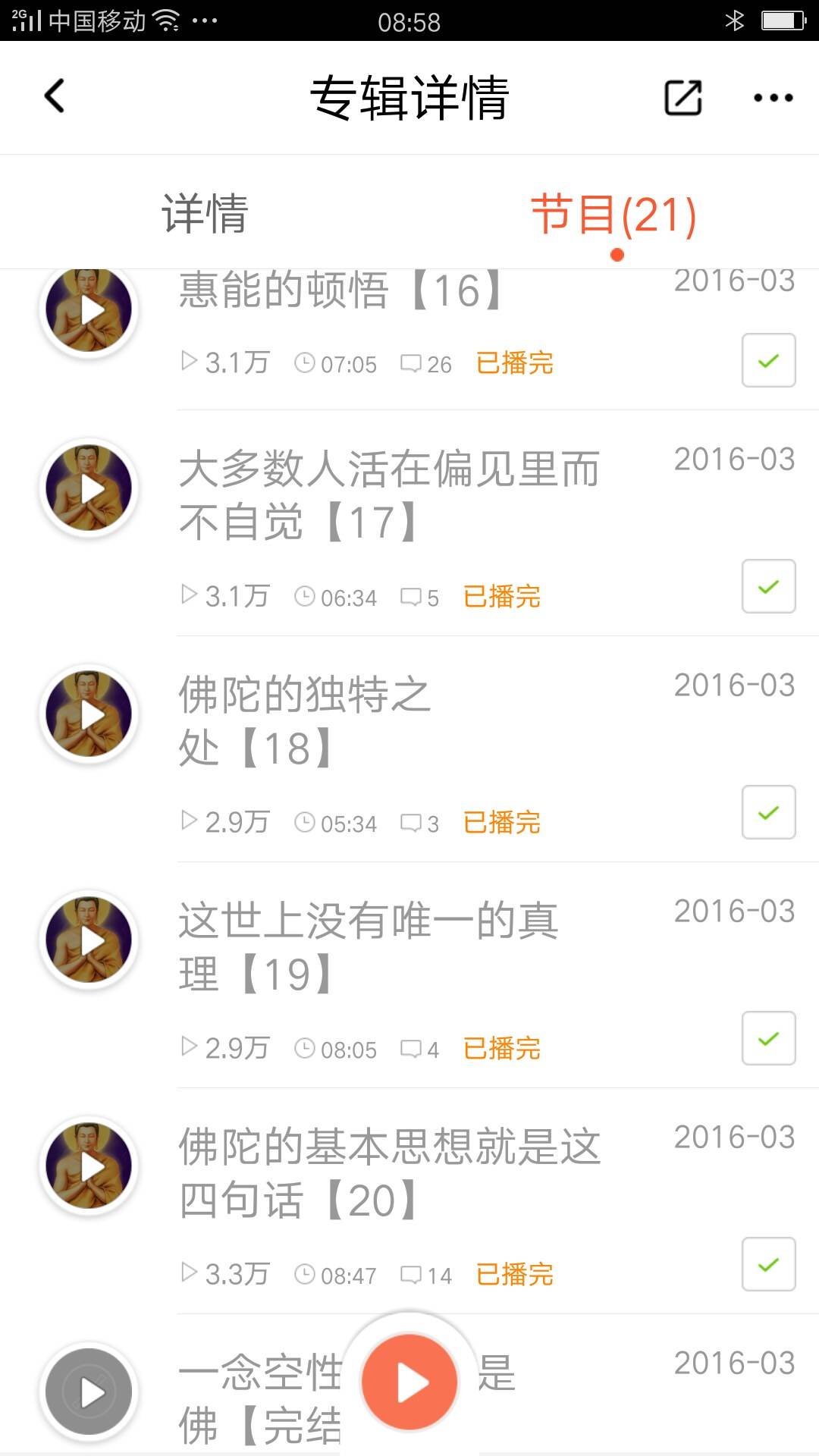Viewport: 819px width, 1456px height.
Task: Go back from the 专辑详情 page
Action: tap(55, 97)
